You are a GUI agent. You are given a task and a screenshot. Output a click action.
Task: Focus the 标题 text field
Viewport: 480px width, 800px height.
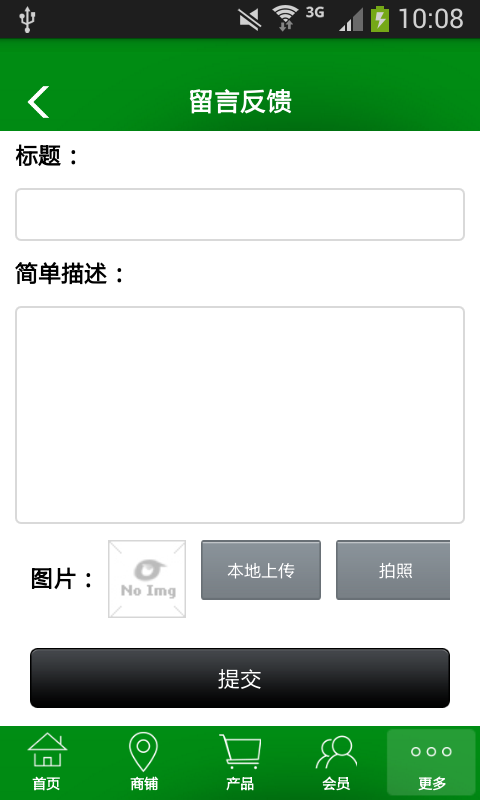(x=240, y=214)
